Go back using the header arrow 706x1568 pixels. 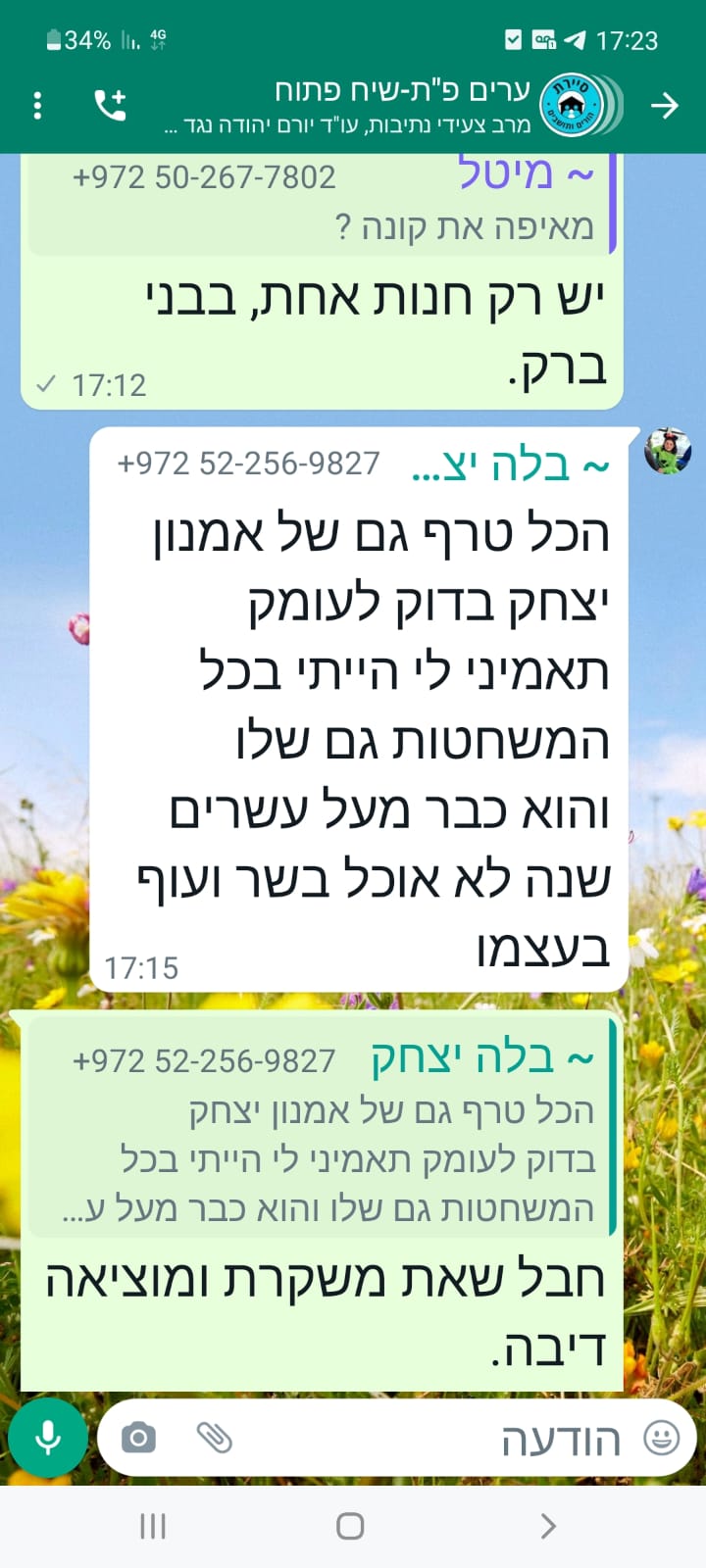[x=665, y=105]
